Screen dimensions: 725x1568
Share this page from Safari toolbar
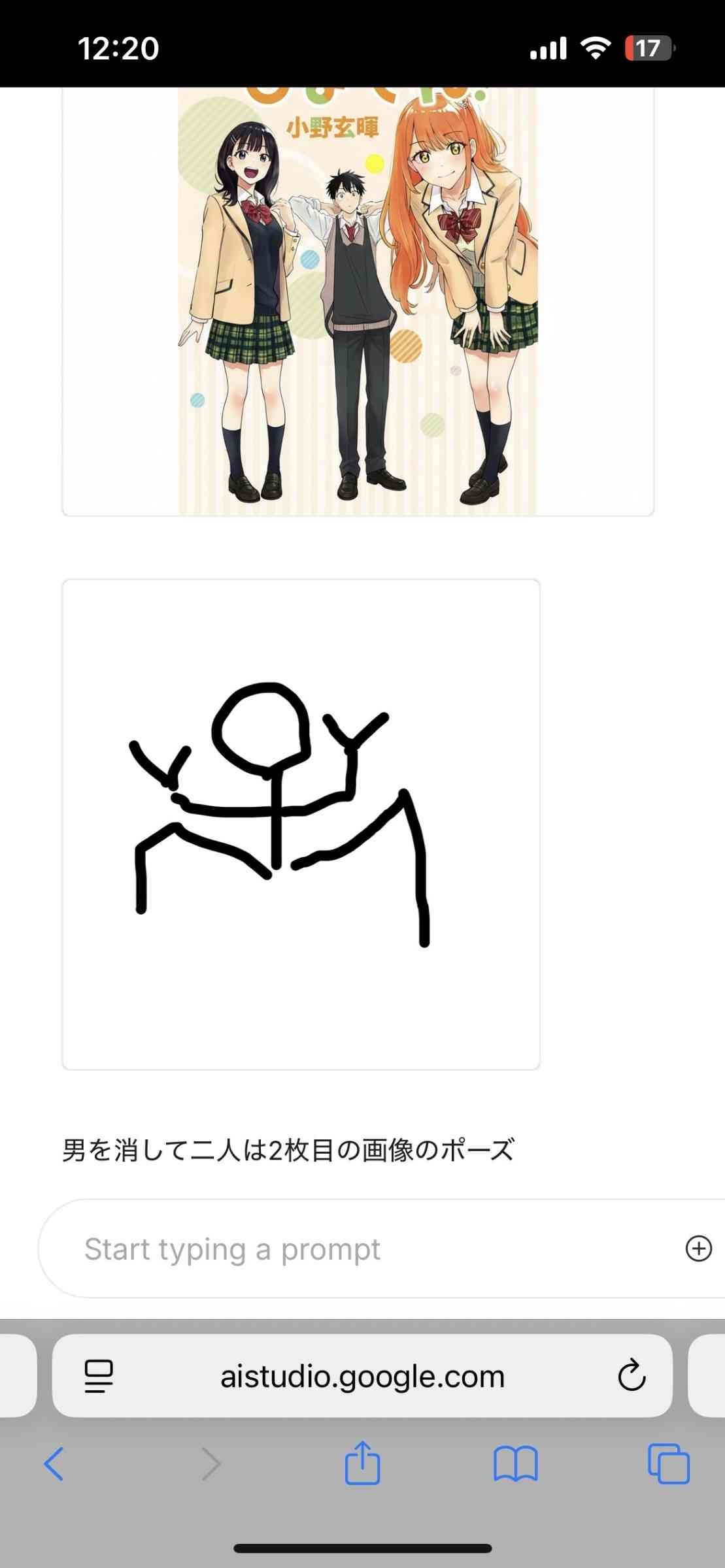pyautogui.click(x=362, y=1463)
